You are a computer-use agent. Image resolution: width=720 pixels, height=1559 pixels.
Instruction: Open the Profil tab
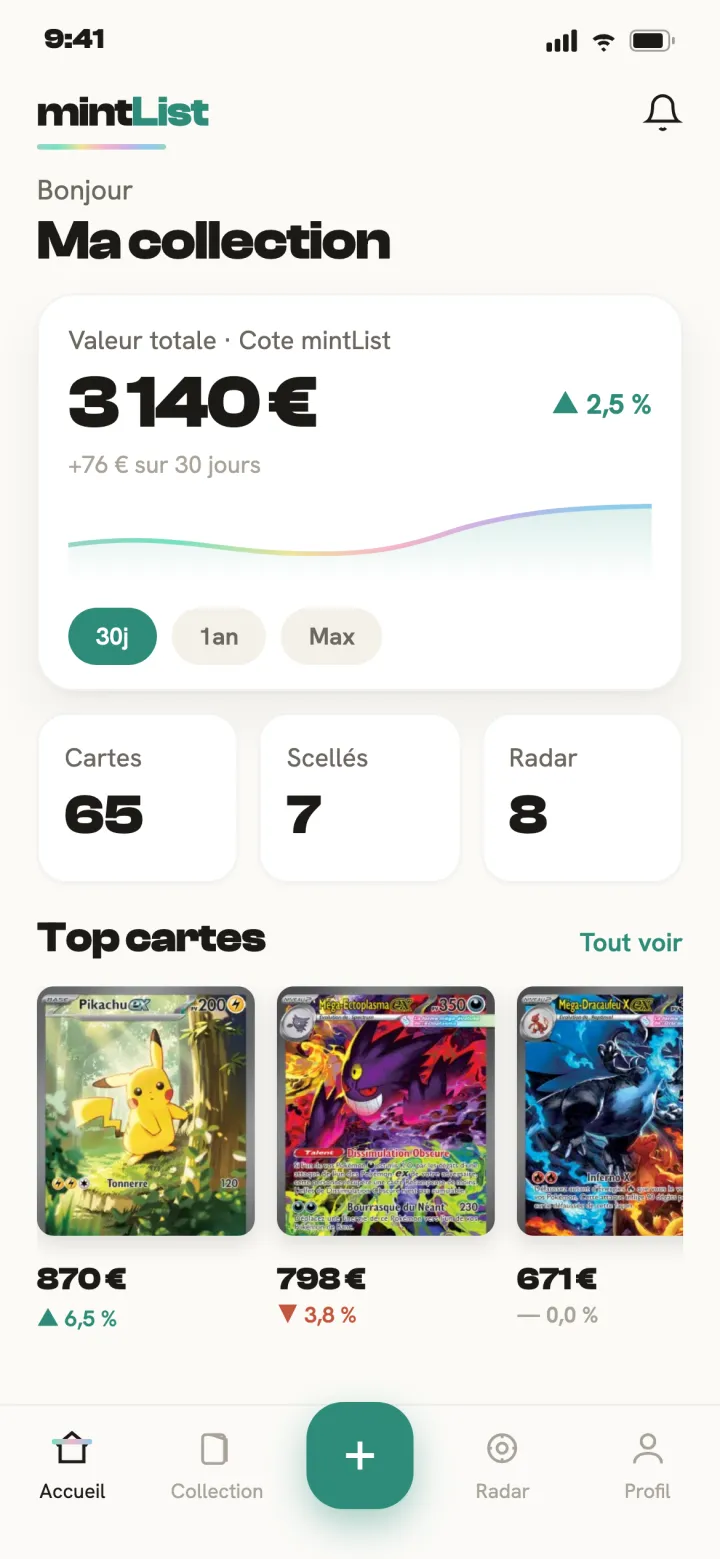click(x=647, y=1466)
